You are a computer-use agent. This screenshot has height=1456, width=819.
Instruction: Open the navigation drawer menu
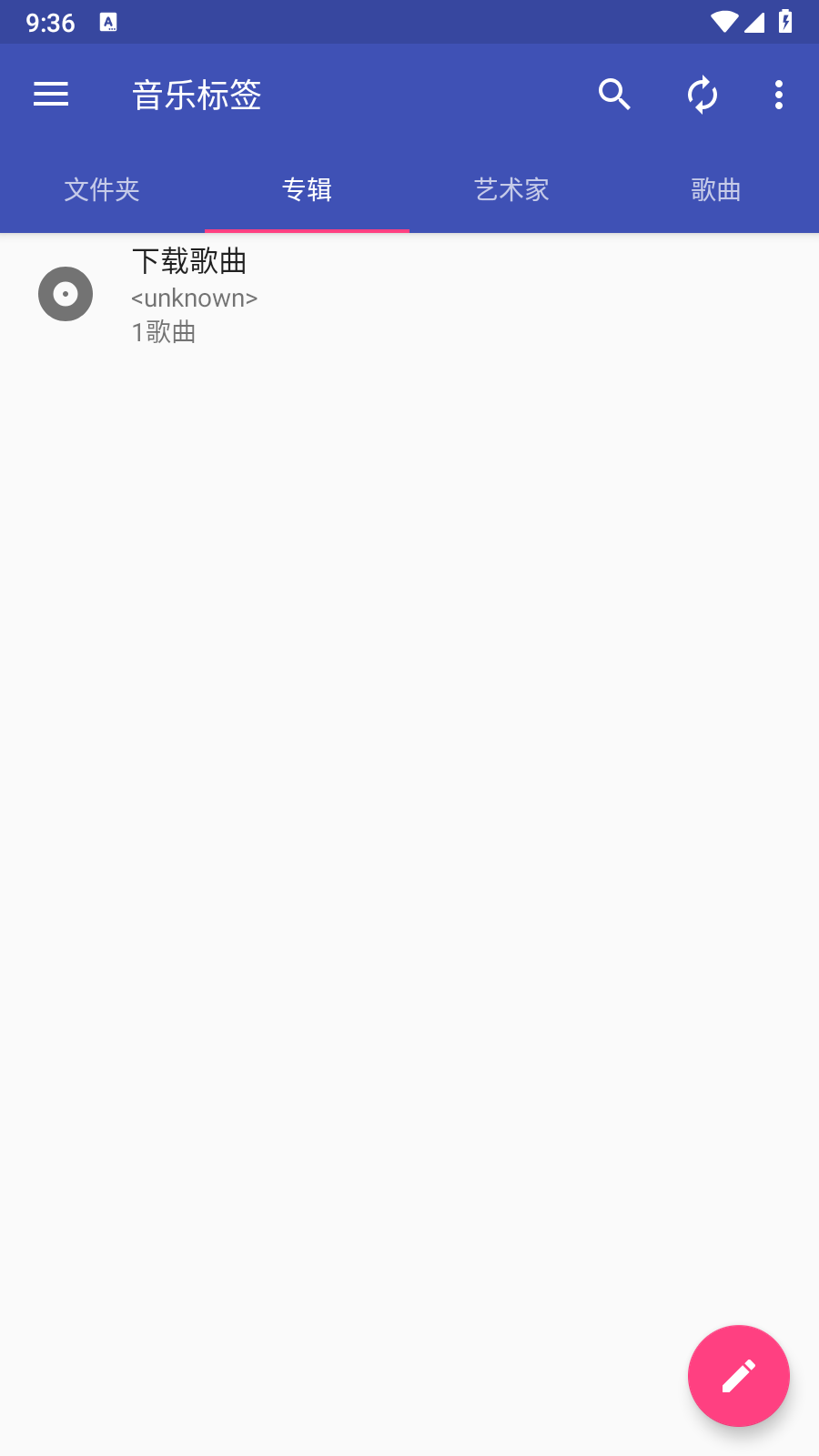click(x=51, y=94)
